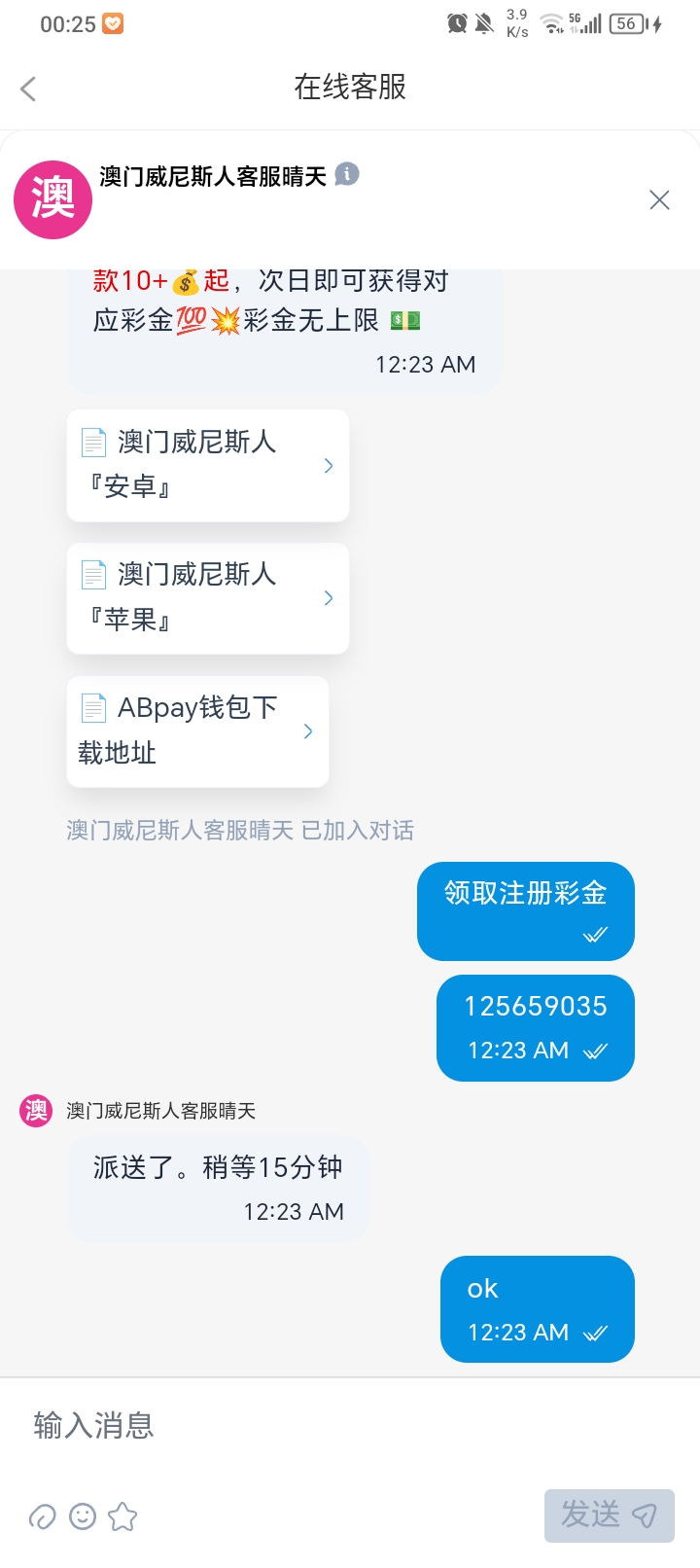Open the 澳门威尼斯人『安卓』 download link
Viewport: 700px width, 1568px height.
(207, 465)
